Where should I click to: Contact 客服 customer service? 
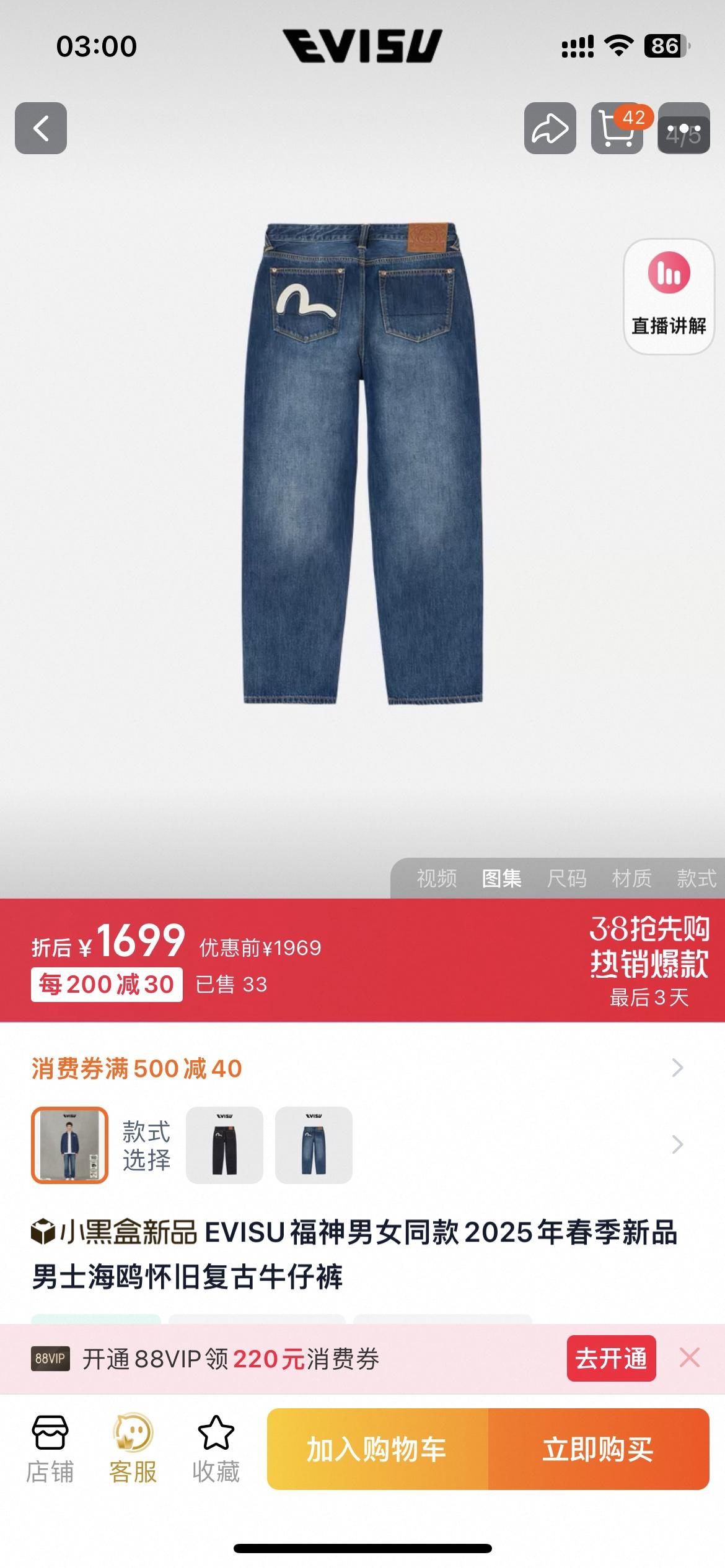coord(133,1448)
